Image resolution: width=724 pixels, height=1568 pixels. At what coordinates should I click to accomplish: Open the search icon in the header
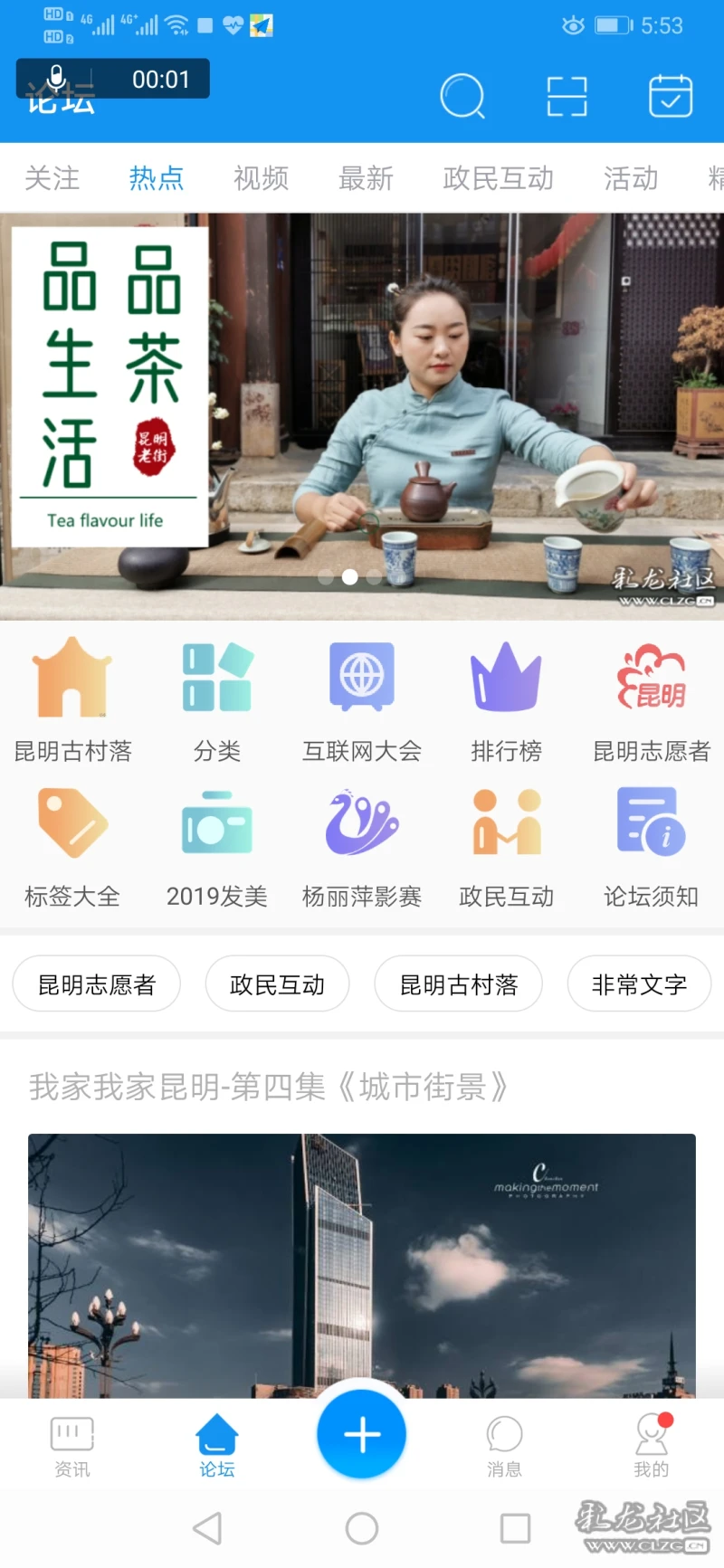point(462,96)
